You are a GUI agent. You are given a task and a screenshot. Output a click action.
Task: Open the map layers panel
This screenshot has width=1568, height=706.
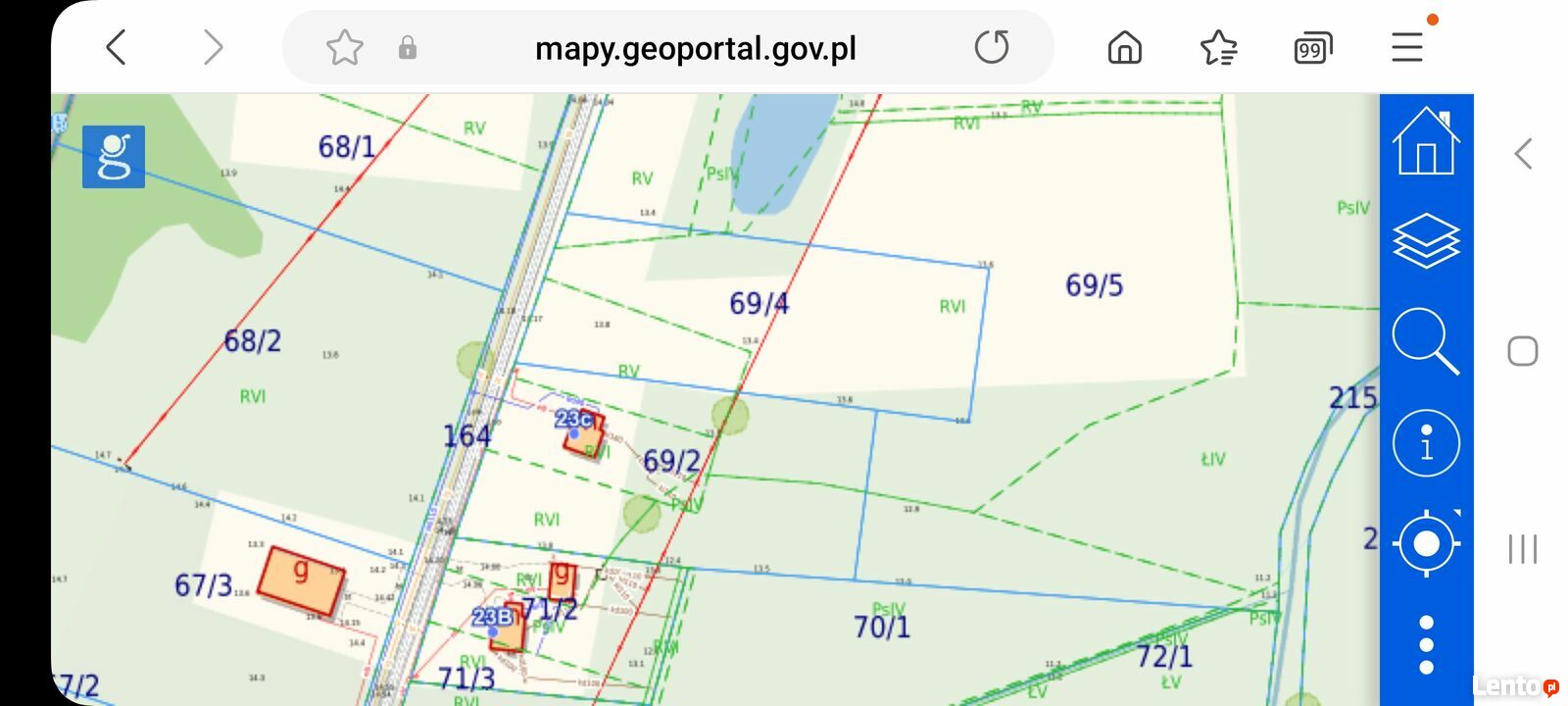(1426, 240)
